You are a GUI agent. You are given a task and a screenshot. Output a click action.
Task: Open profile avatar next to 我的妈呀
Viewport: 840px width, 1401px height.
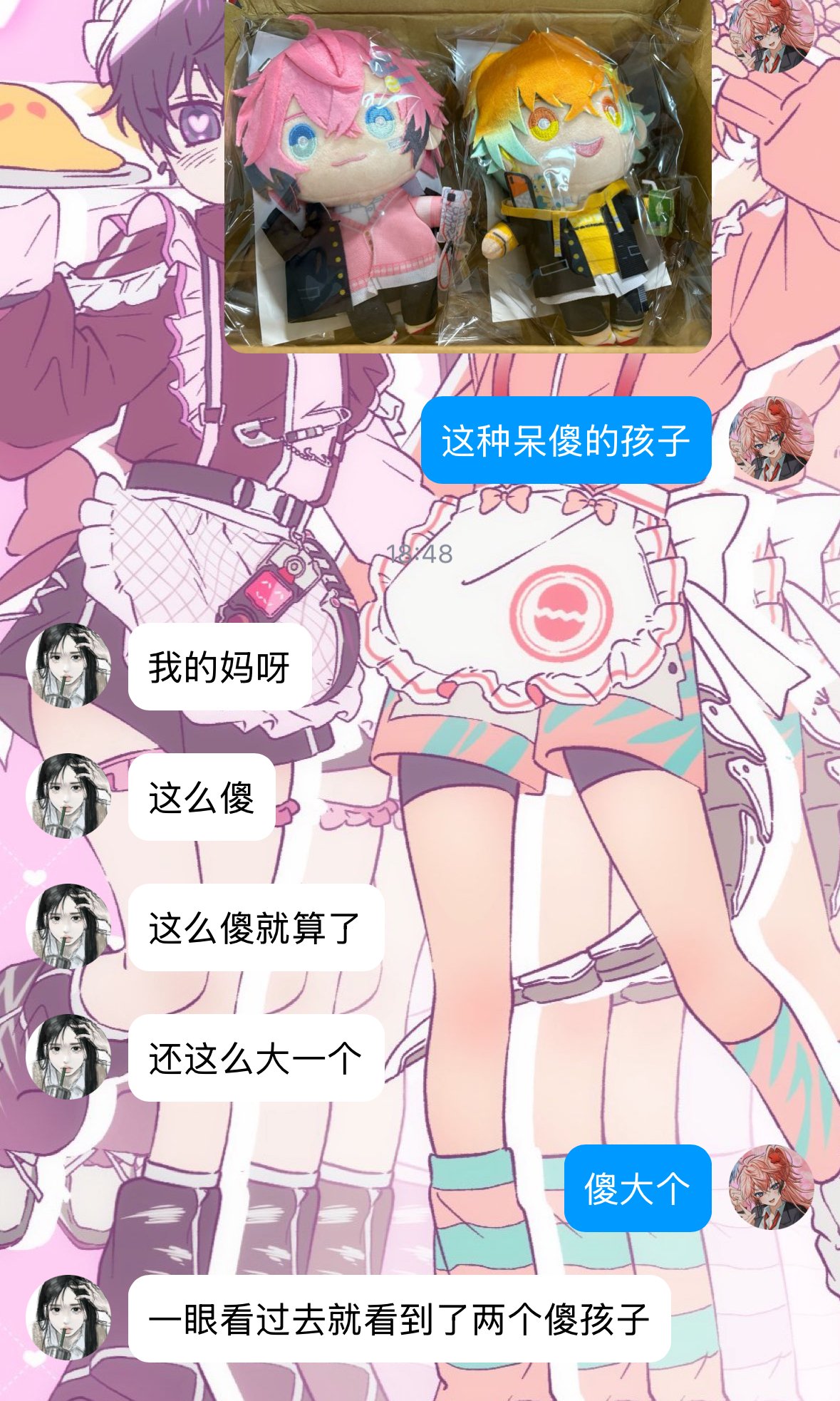68,666
